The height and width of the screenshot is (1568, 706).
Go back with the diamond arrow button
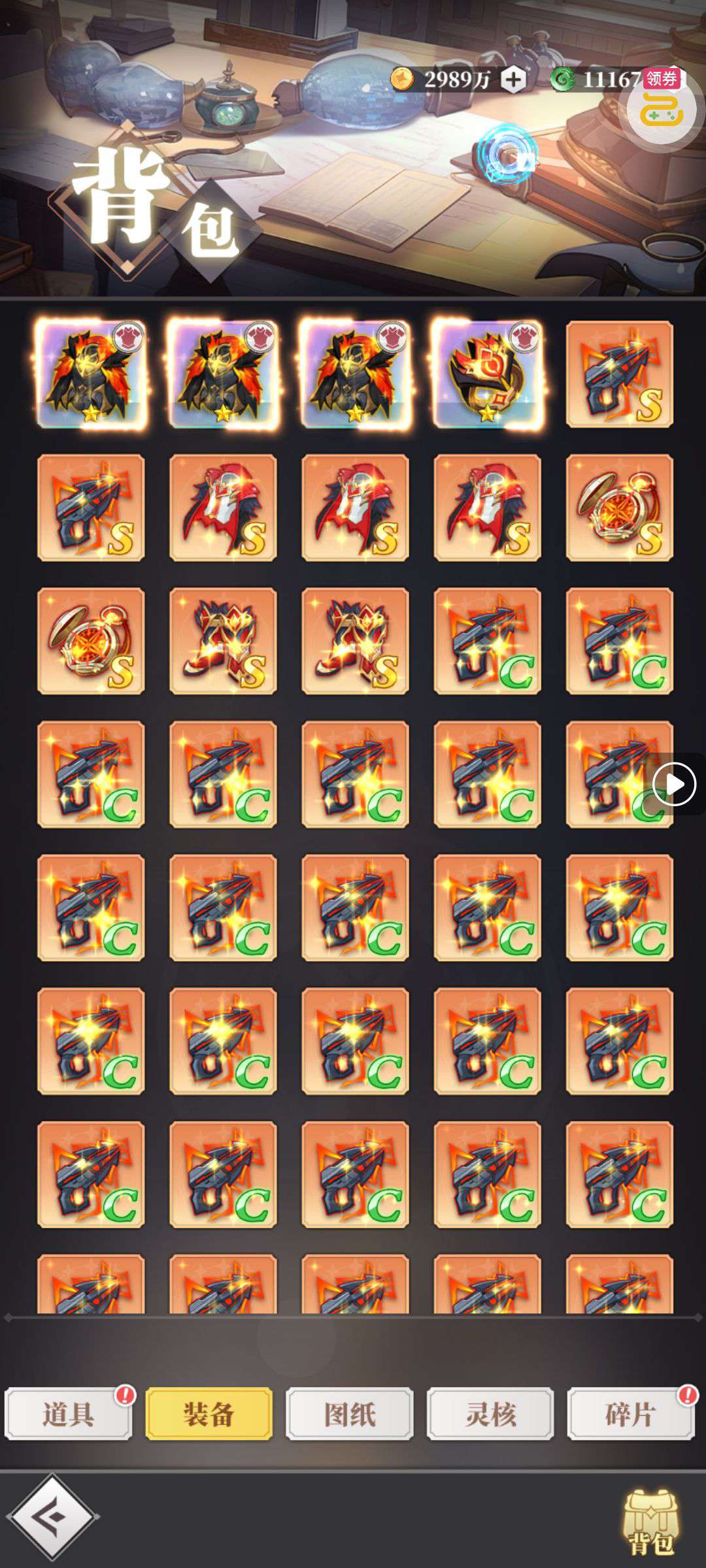[x=52, y=1517]
